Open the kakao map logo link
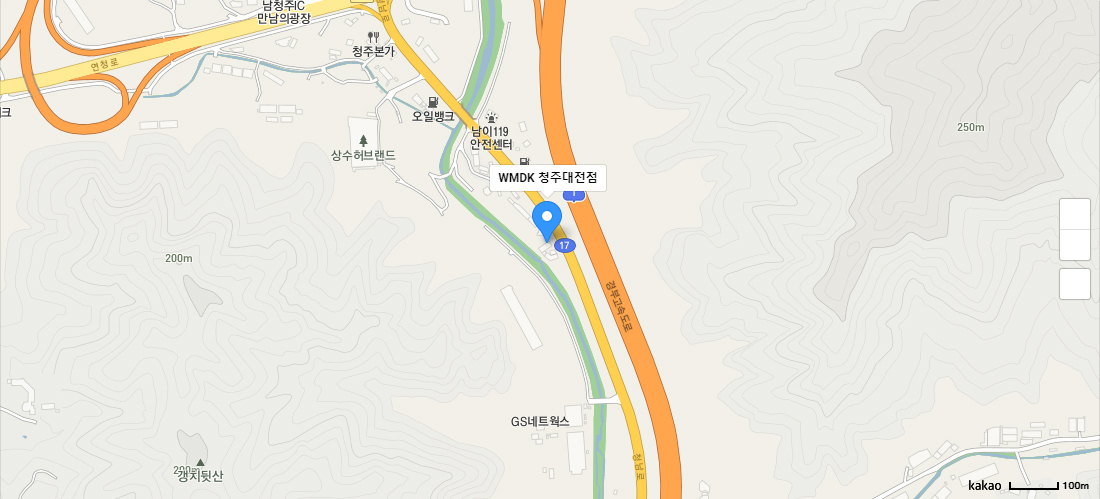The image size is (1100, 499). [984, 485]
